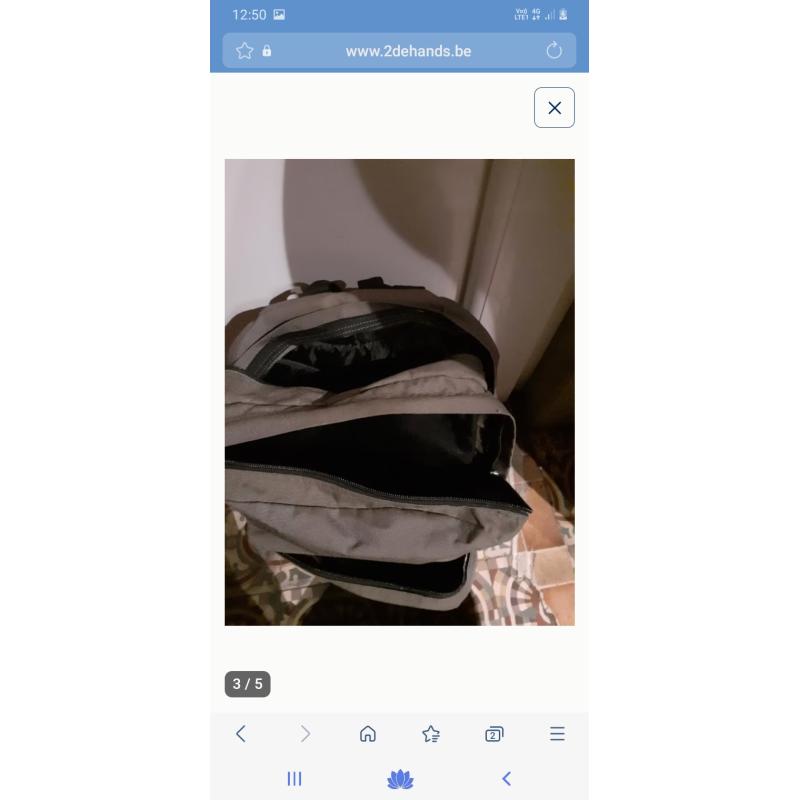The image size is (800, 800).
Task: Reload the 2dehands page
Action: 554,51
